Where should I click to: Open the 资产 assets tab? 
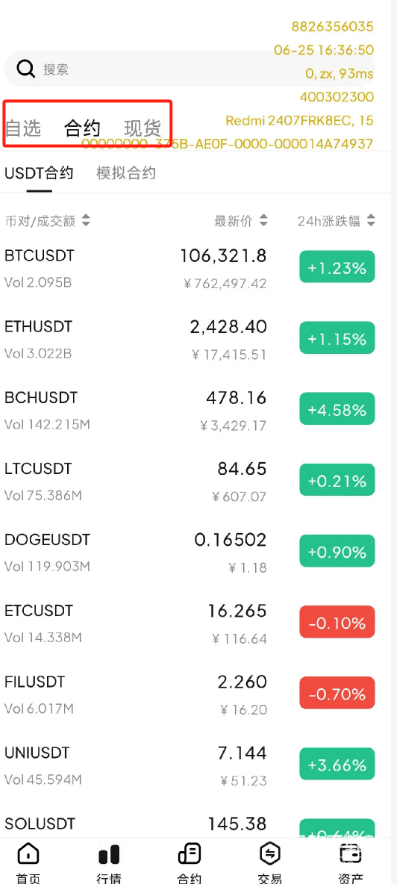tap(351, 863)
